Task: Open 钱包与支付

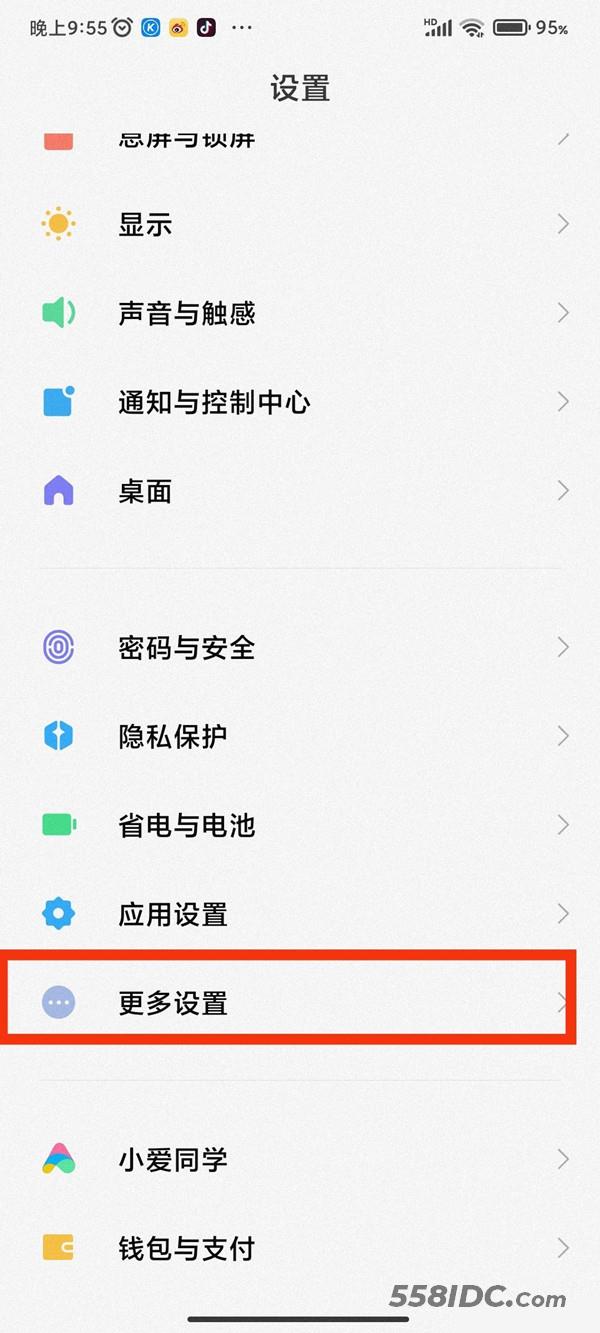Action: [300, 1248]
